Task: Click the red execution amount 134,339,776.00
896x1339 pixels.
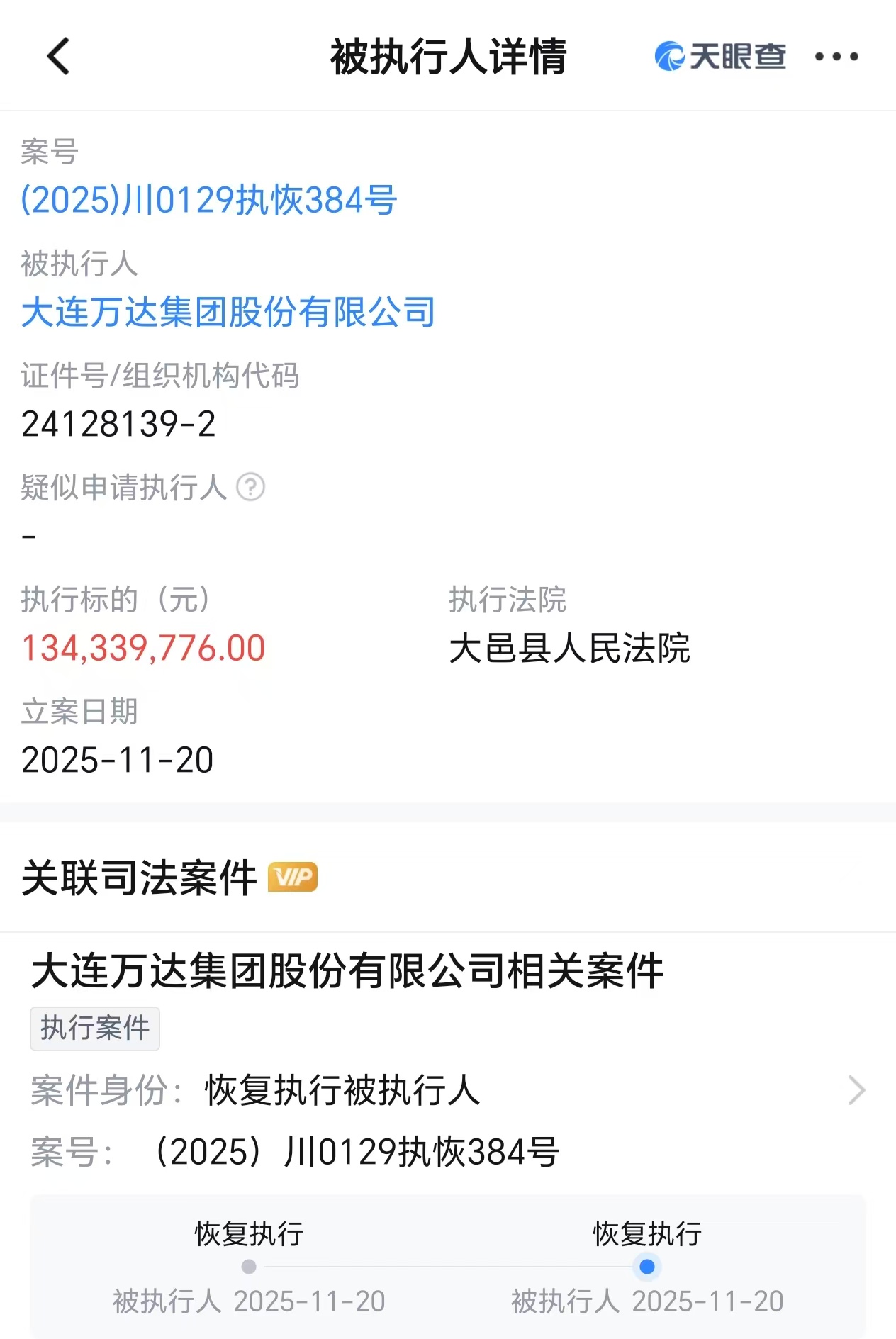Action: 142,647
